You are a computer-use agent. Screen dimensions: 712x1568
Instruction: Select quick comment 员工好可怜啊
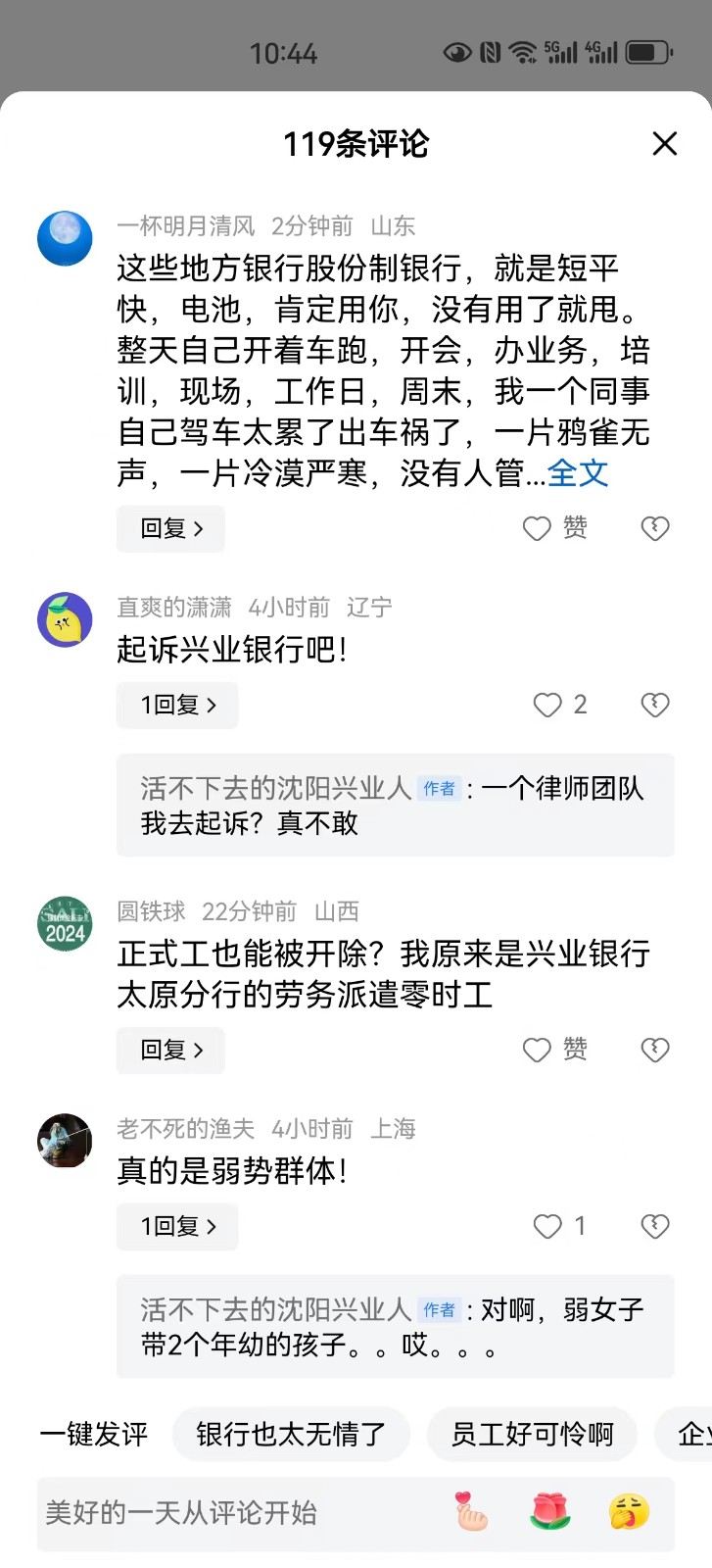(x=532, y=1435)
